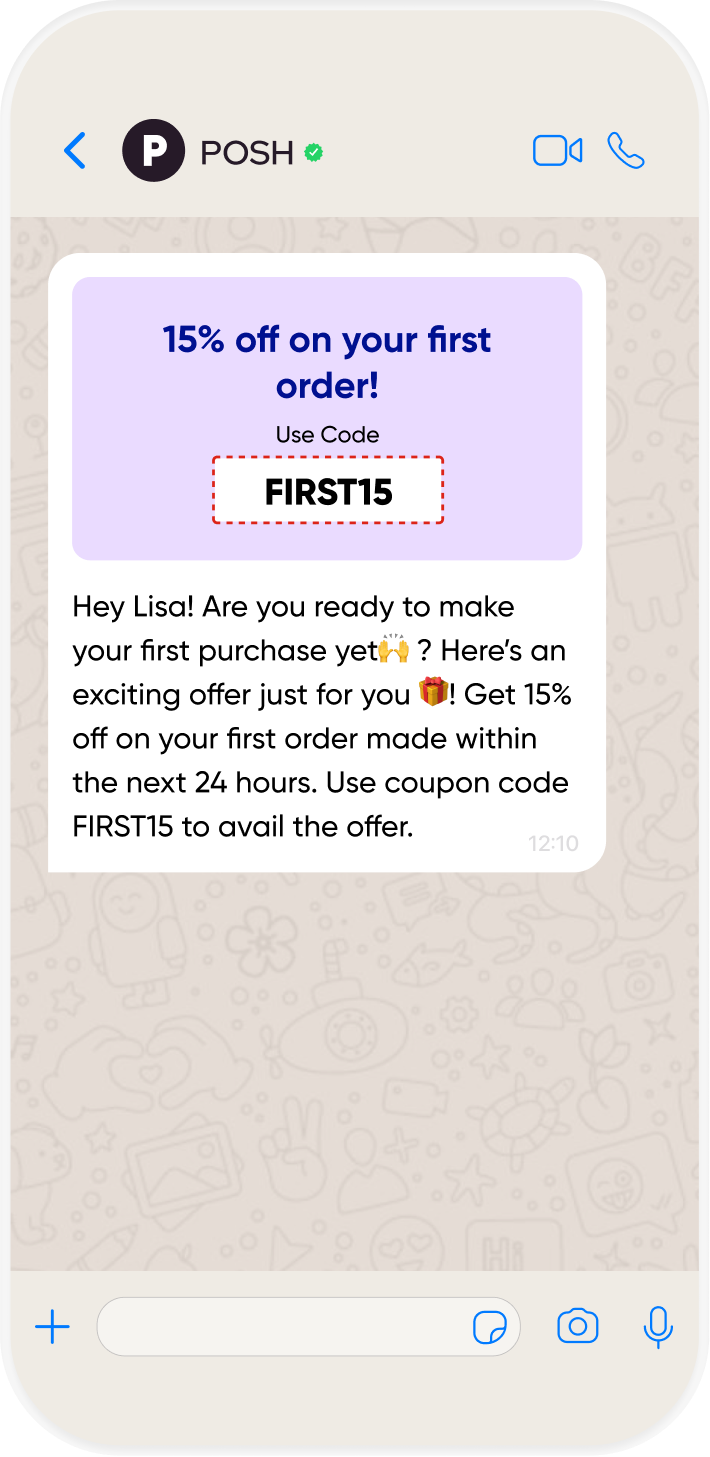Open POSH contact info
Viewport: 710px width, 1457px height.
point(246,152)
